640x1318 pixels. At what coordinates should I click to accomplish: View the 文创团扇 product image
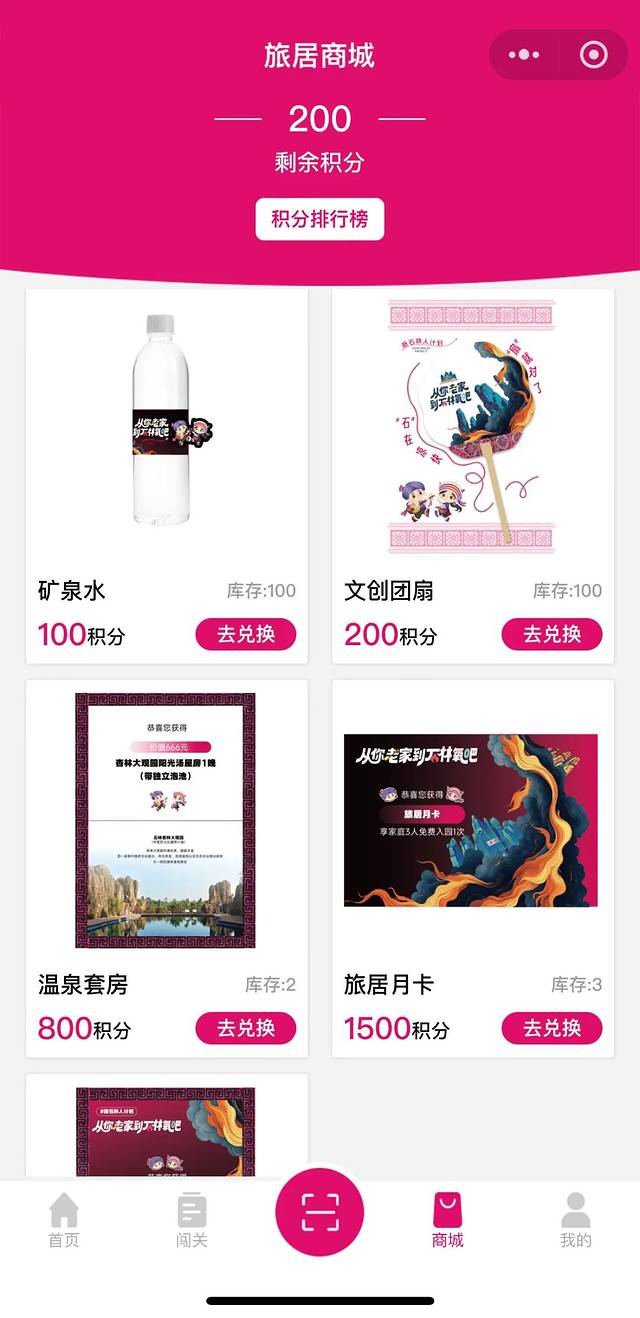pyautogui.click(x=472, y=427)
